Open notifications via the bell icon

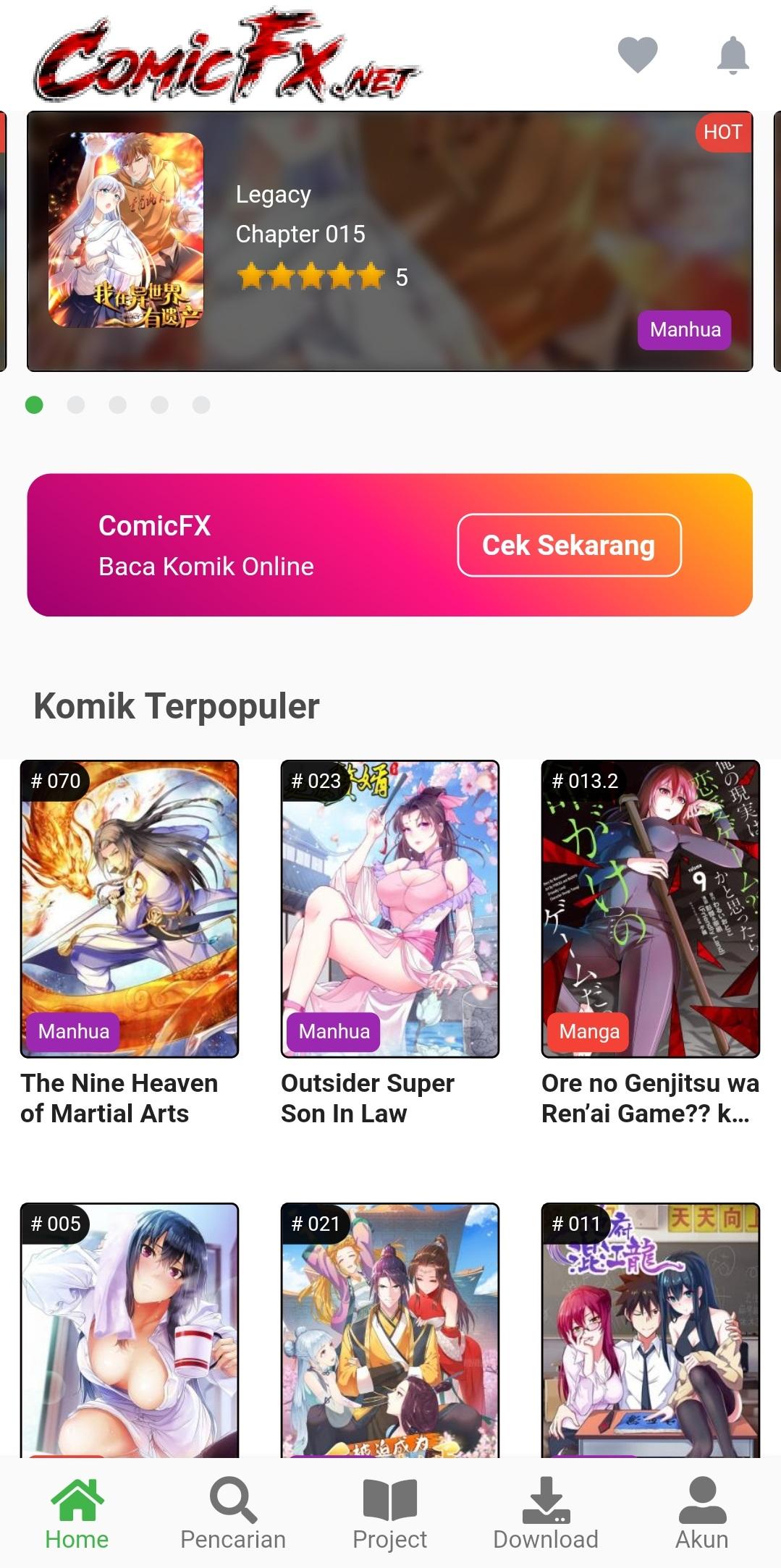tap(732, 54)
